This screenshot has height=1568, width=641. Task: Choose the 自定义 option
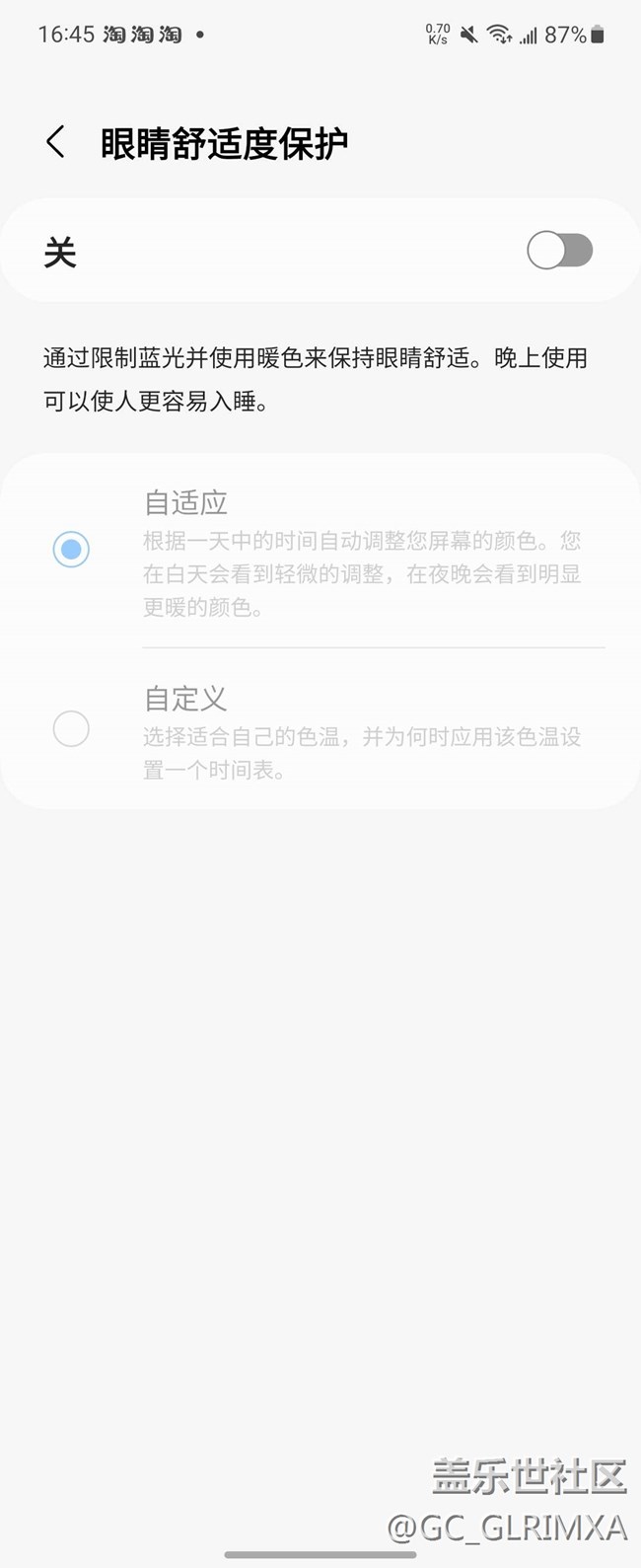(71, 729)
